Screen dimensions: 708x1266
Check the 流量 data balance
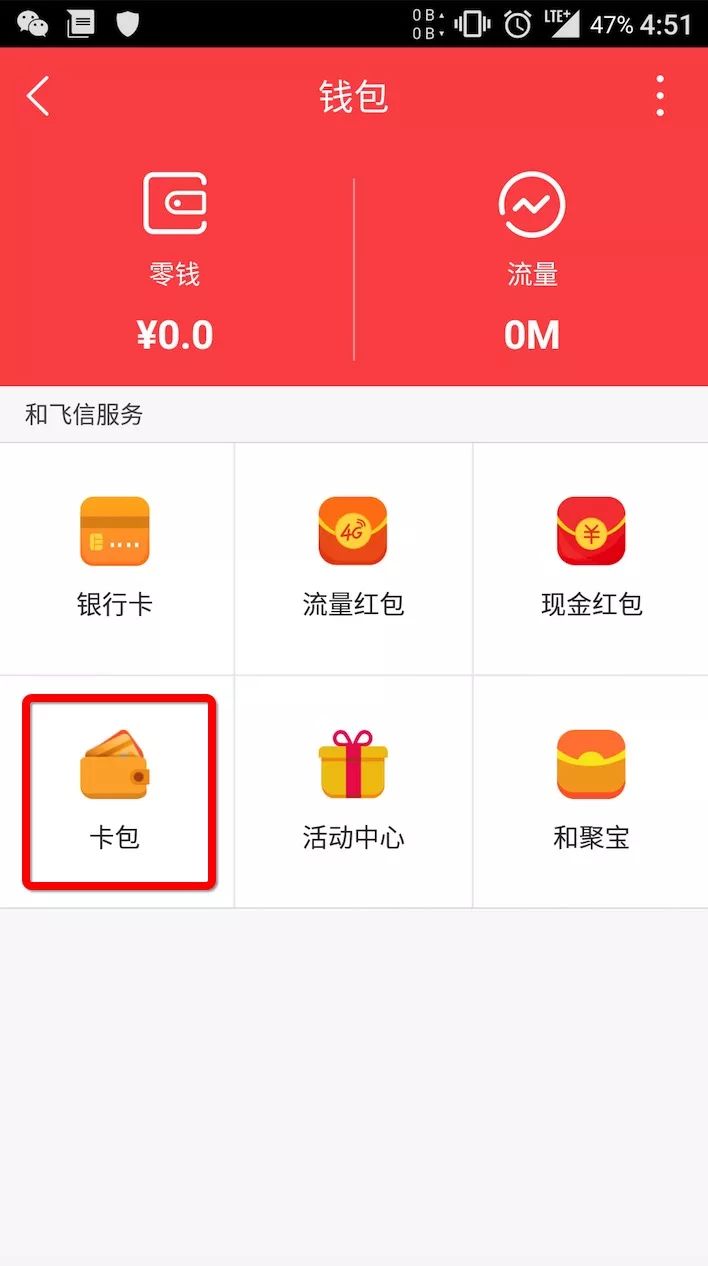click(x=532, y=265)
